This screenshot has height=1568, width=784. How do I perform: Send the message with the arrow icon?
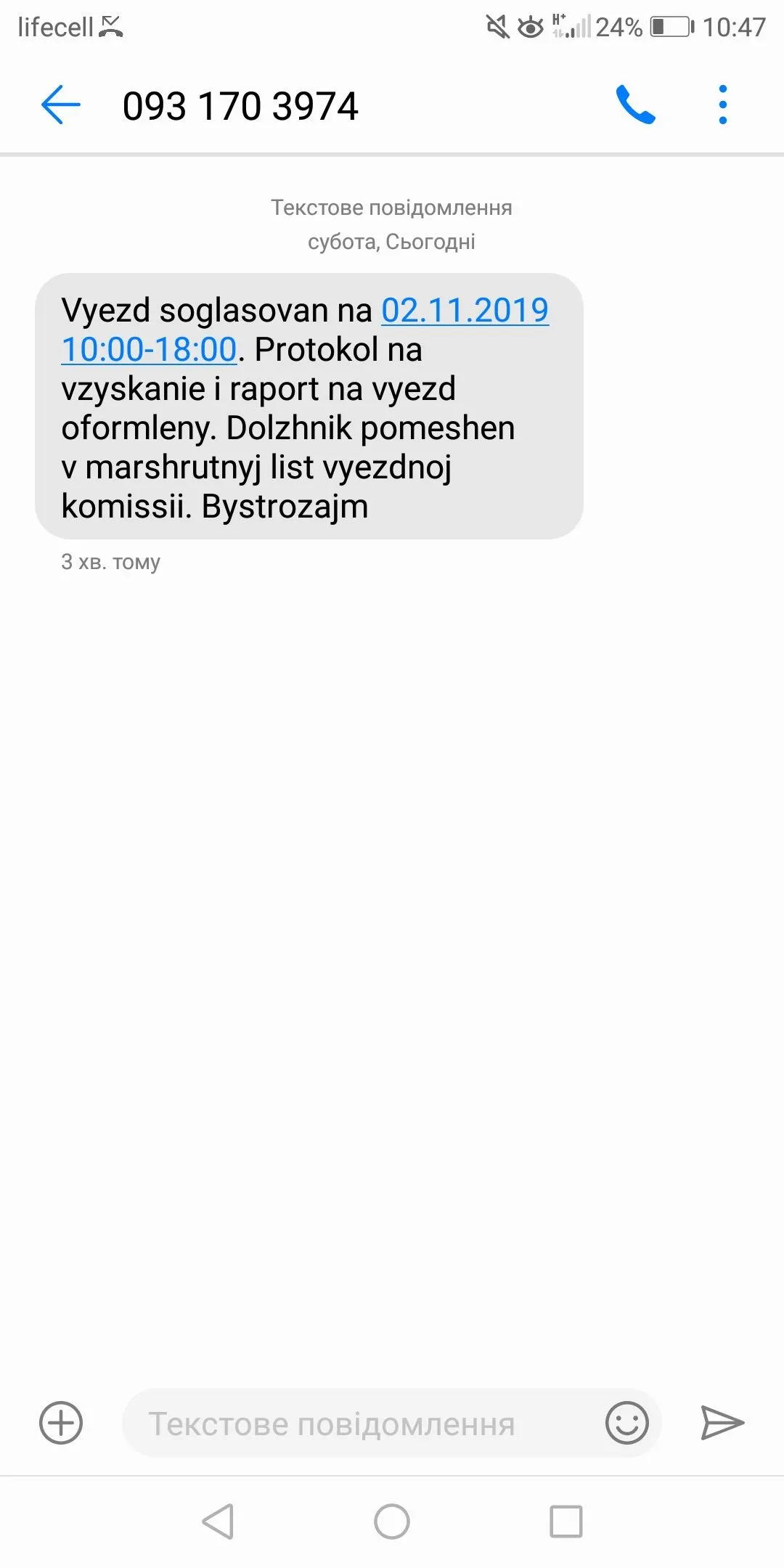[x=722, y=1422]
